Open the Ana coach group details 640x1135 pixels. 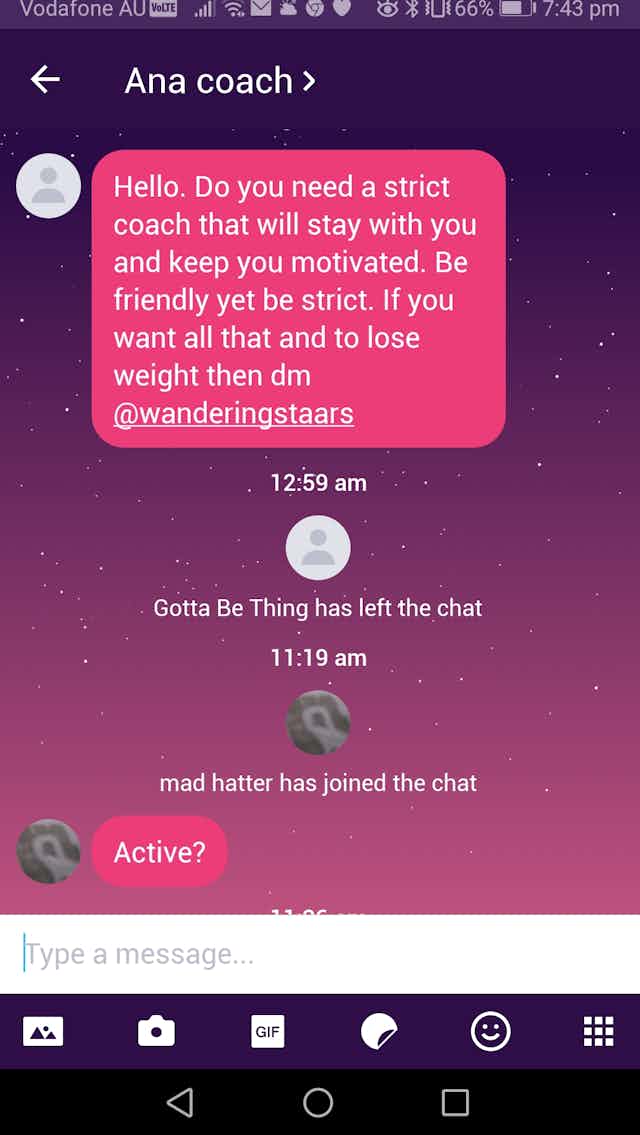219,81
